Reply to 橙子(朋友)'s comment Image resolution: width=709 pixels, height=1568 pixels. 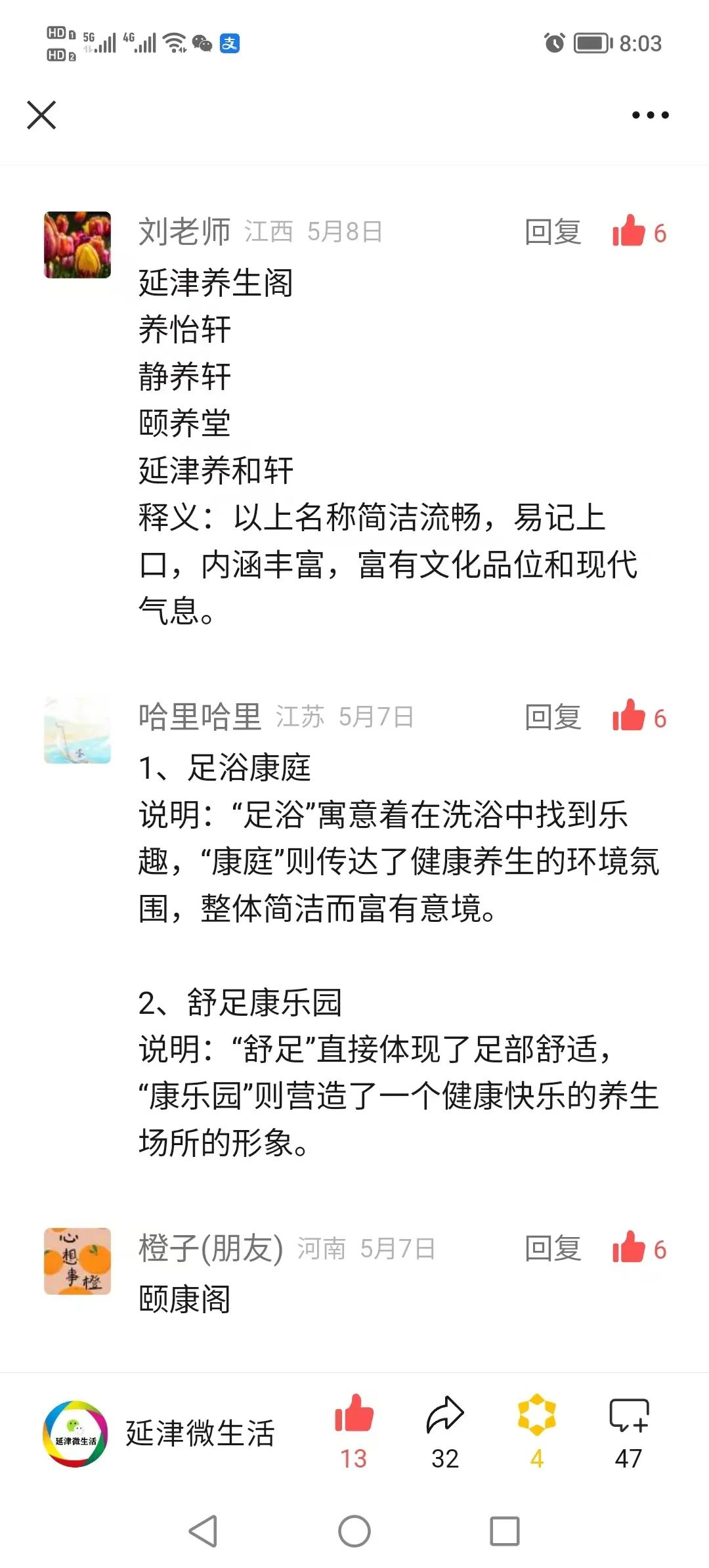553,1249
